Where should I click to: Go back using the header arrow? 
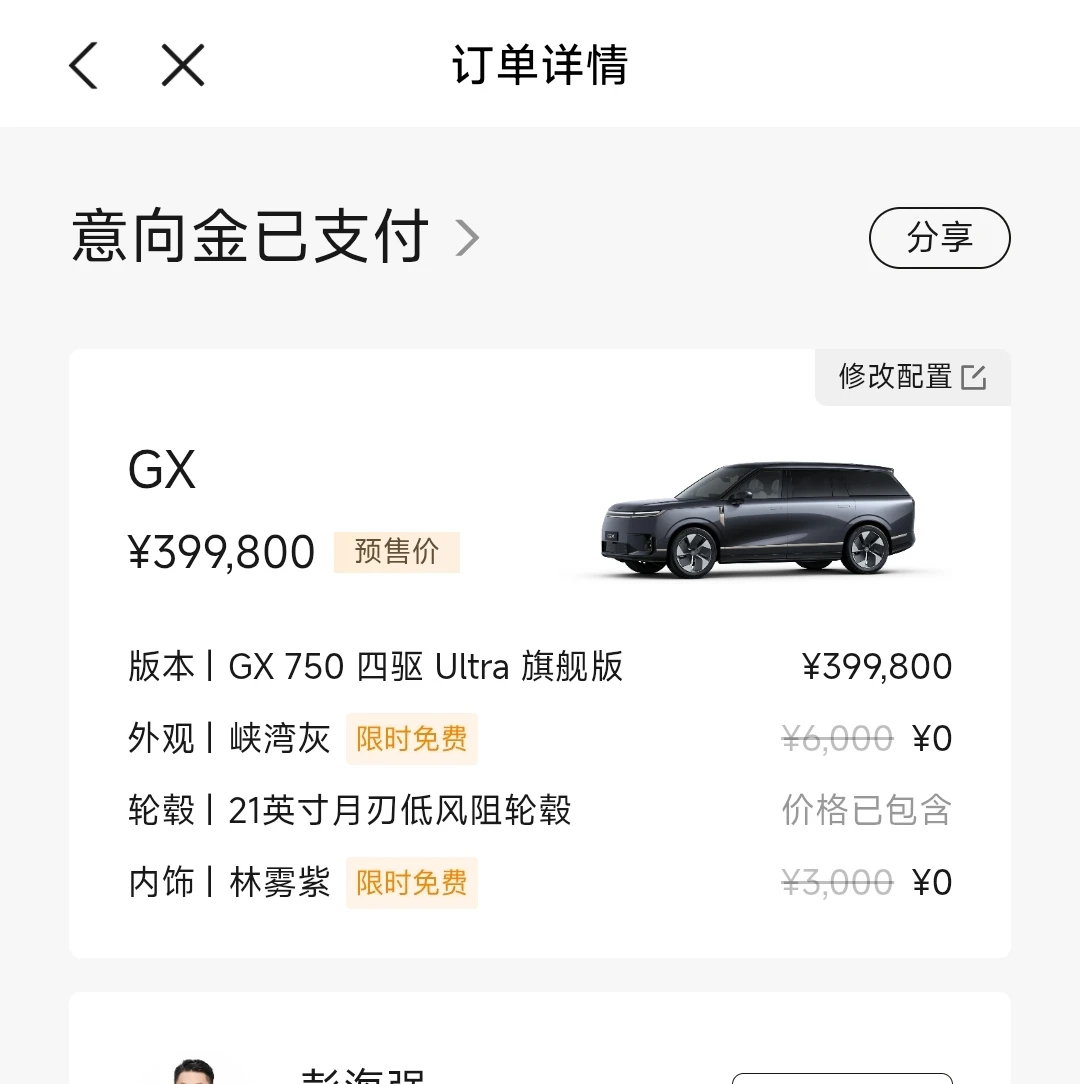click(84, 66)
